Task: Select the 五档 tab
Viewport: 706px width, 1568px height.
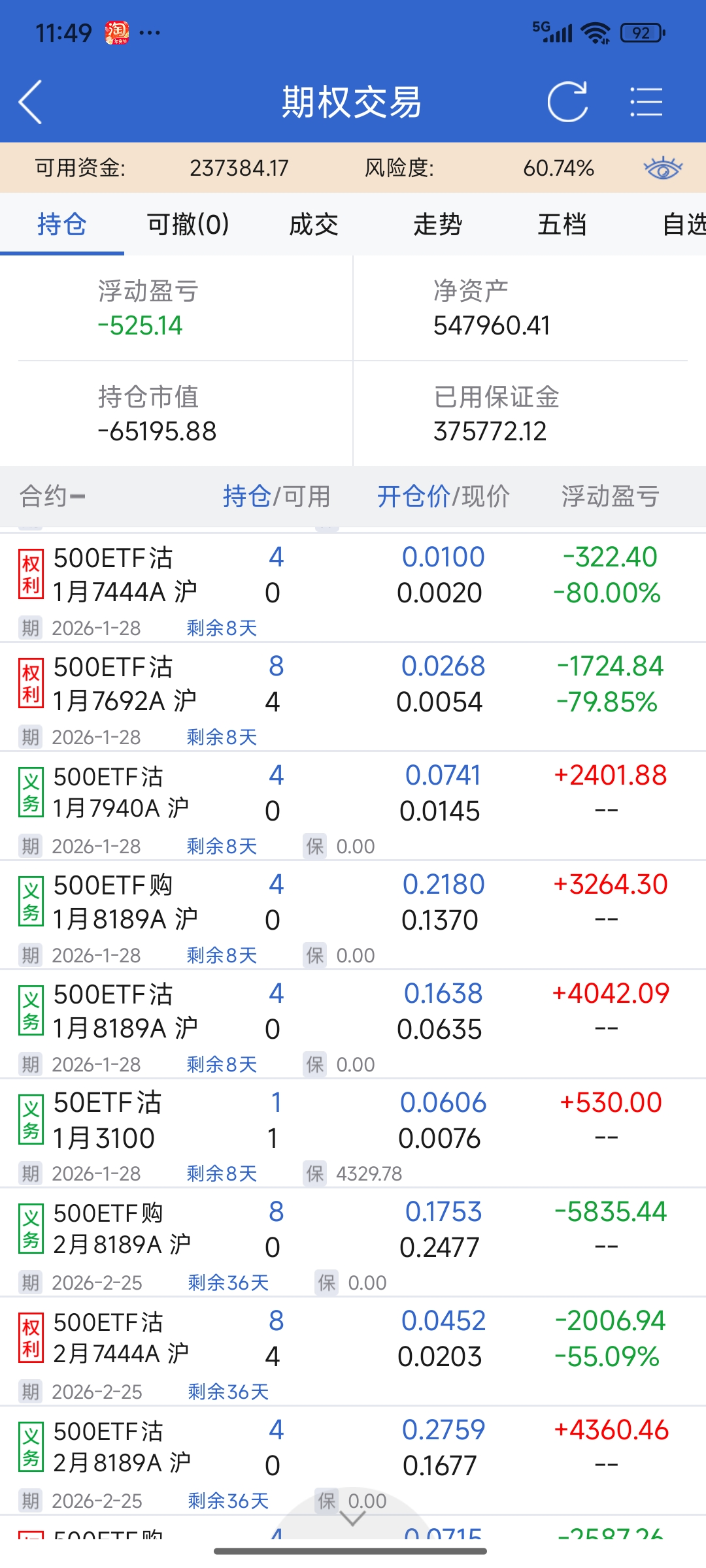Action: coord(562,225)
